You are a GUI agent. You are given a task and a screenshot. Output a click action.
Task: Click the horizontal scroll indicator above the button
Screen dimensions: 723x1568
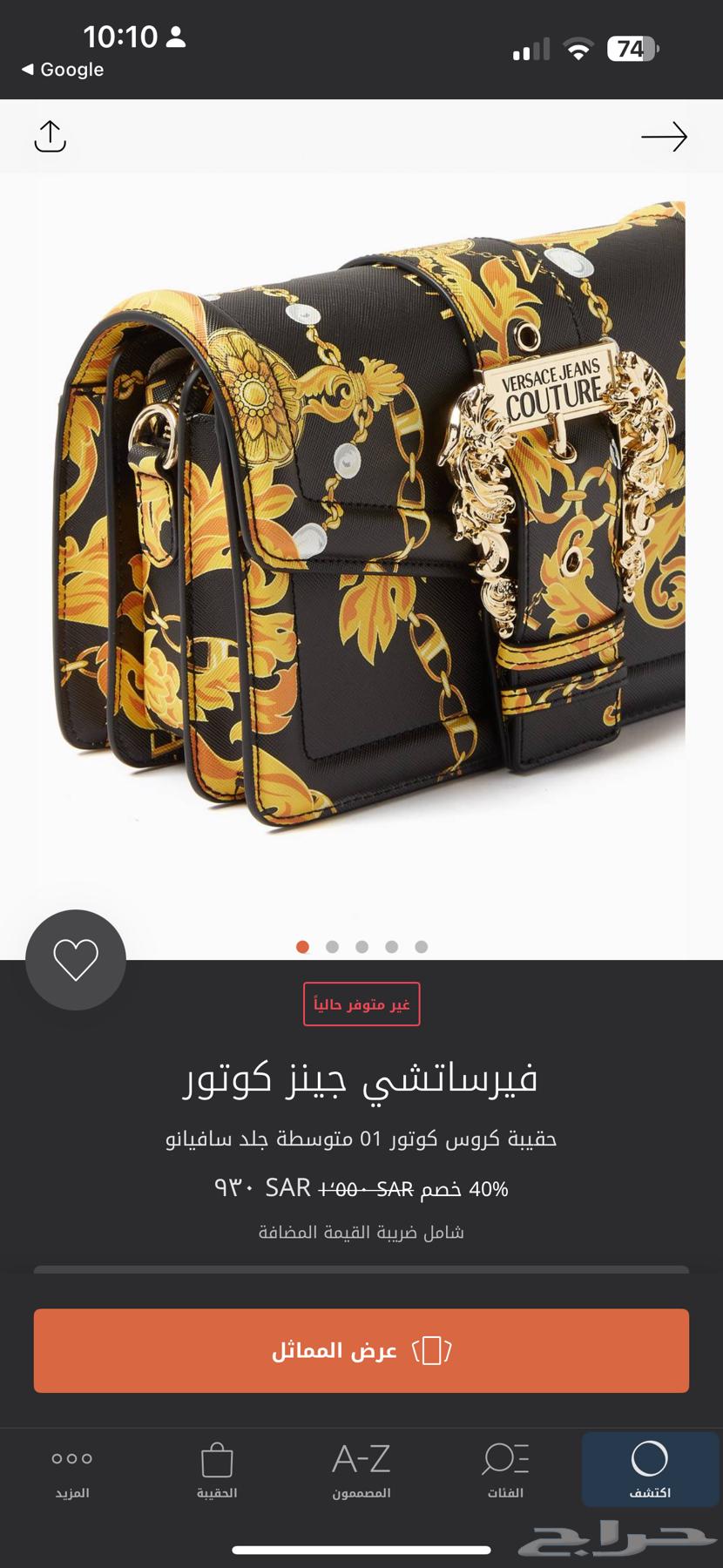tap(361, 1272)
